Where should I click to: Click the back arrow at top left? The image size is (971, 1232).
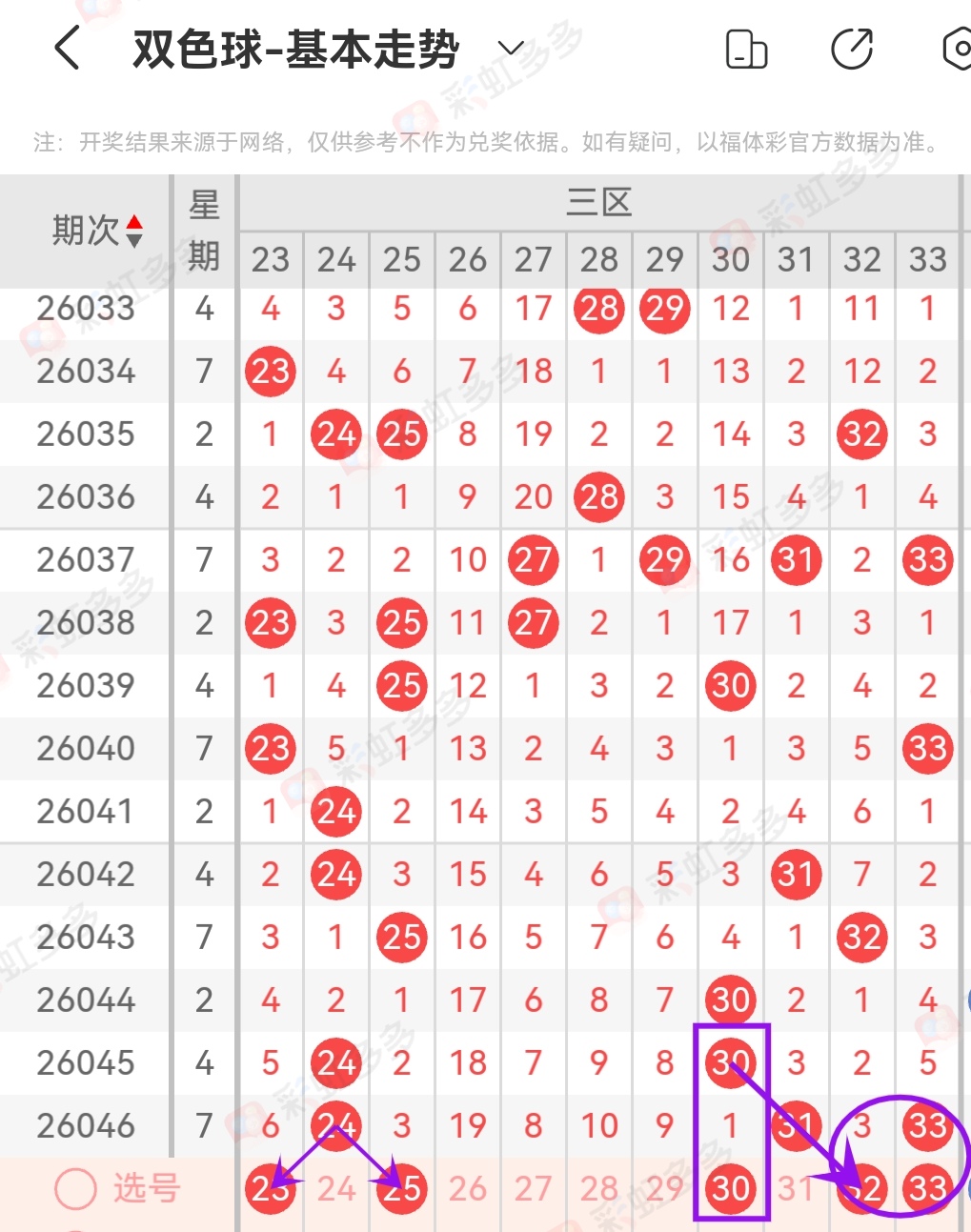click(x=67, y=48)
